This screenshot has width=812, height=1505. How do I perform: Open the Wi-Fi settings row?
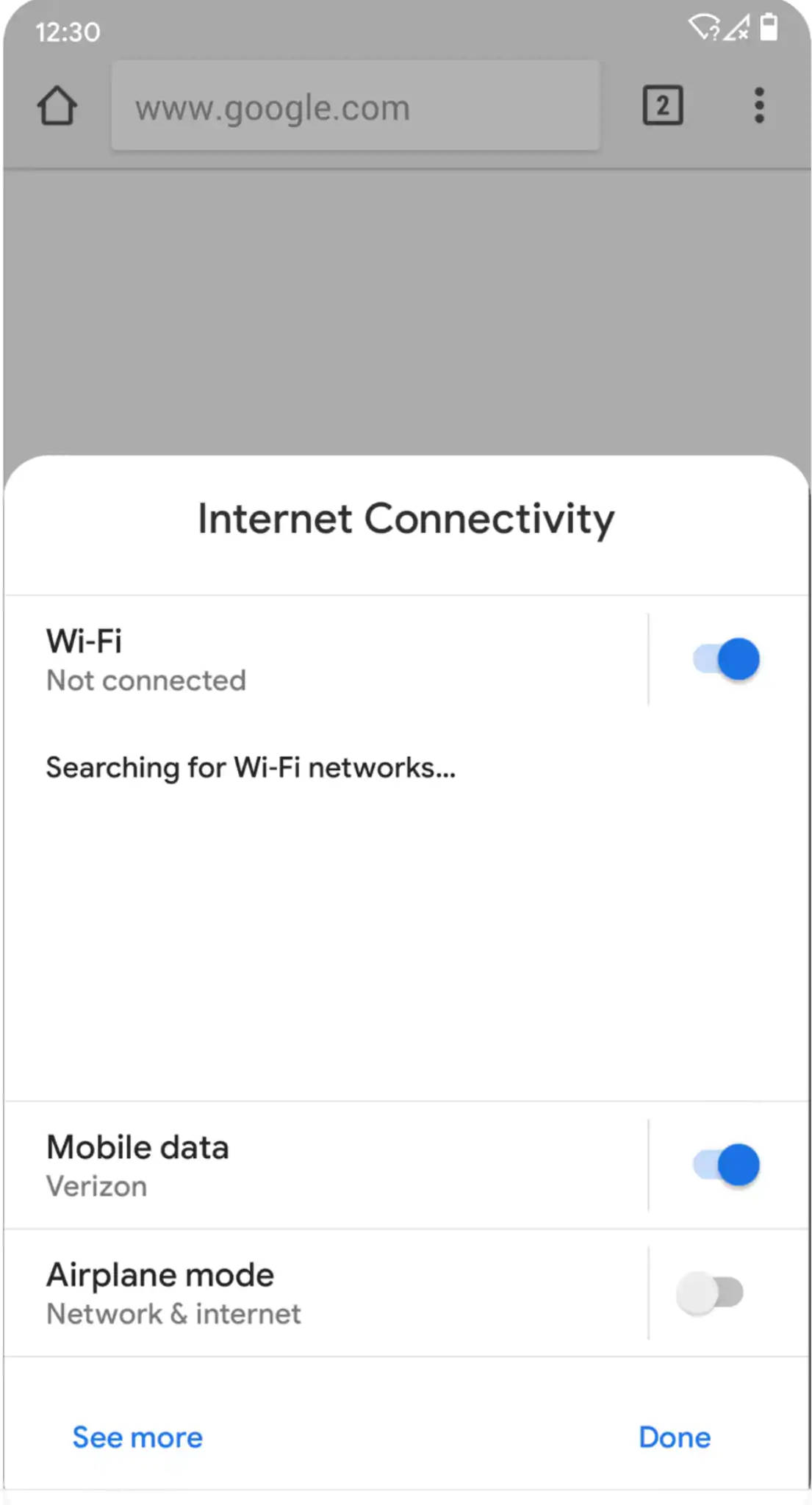[326, 659]
